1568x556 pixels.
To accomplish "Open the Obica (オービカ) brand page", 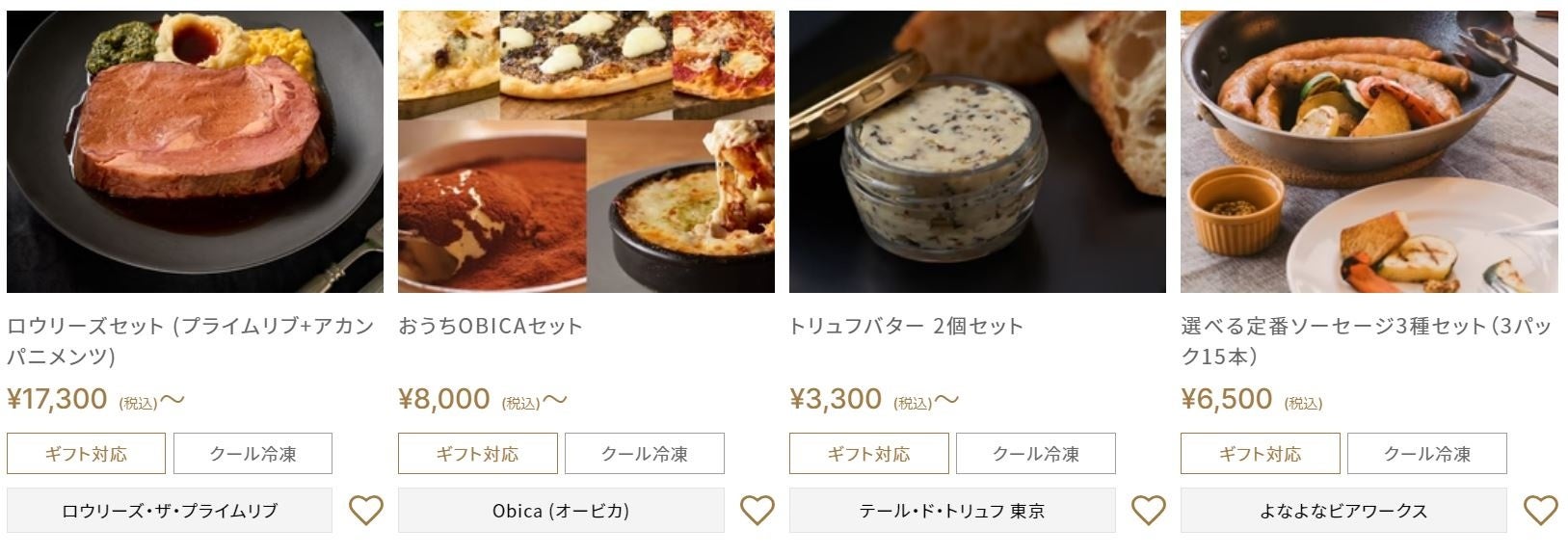I will click(x=561, y=511).
